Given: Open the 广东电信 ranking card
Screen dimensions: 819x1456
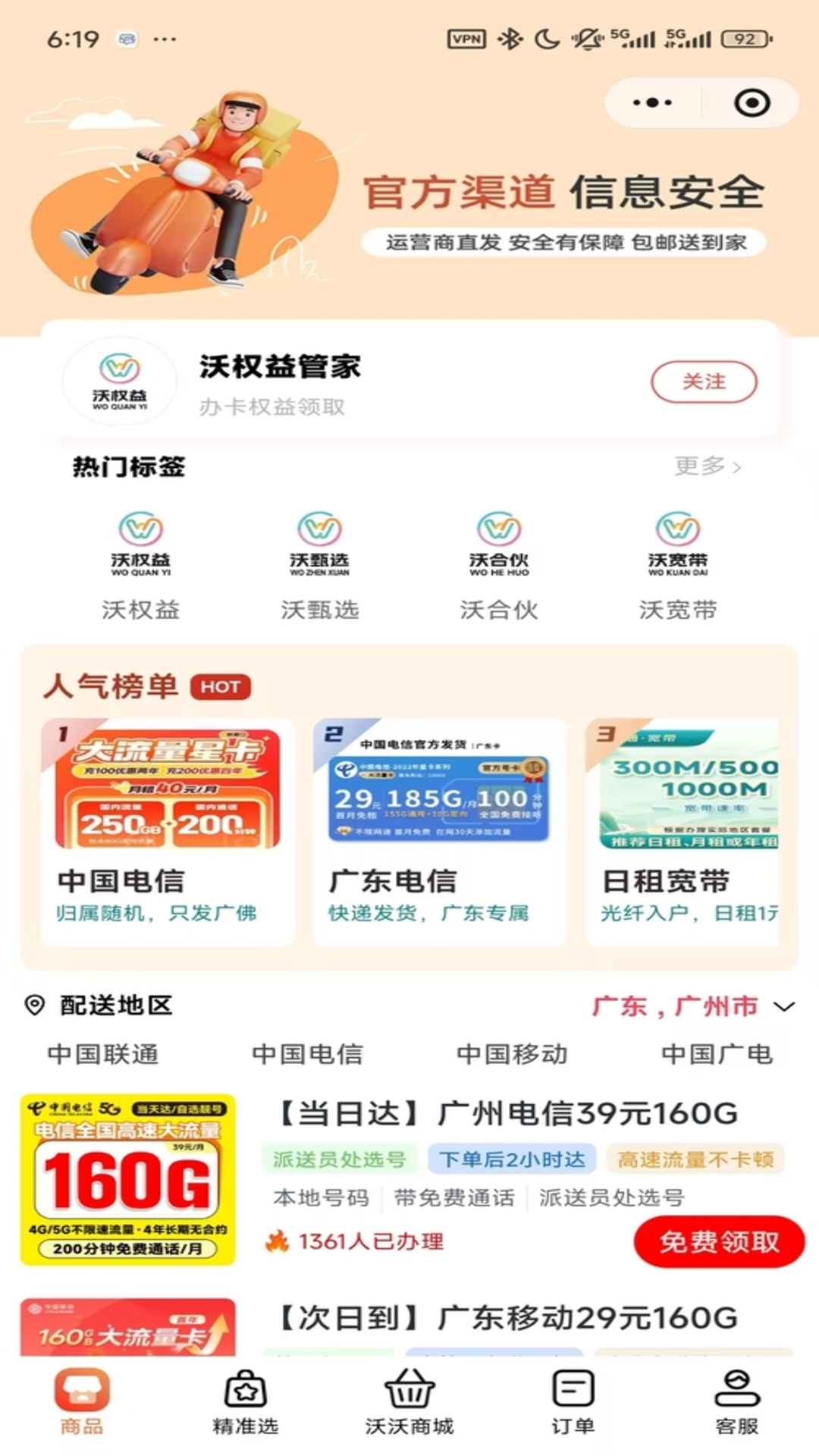Looking at the screenshot, I should click(440, 831).
